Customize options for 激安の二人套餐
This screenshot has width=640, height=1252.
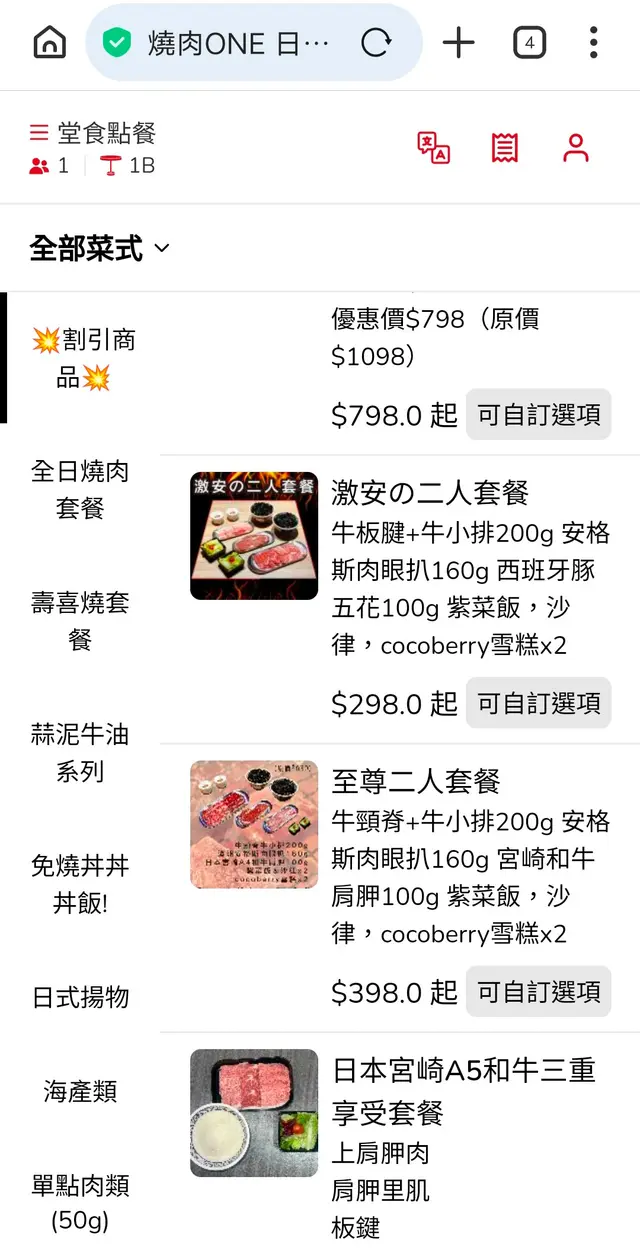tap(538, 703)
